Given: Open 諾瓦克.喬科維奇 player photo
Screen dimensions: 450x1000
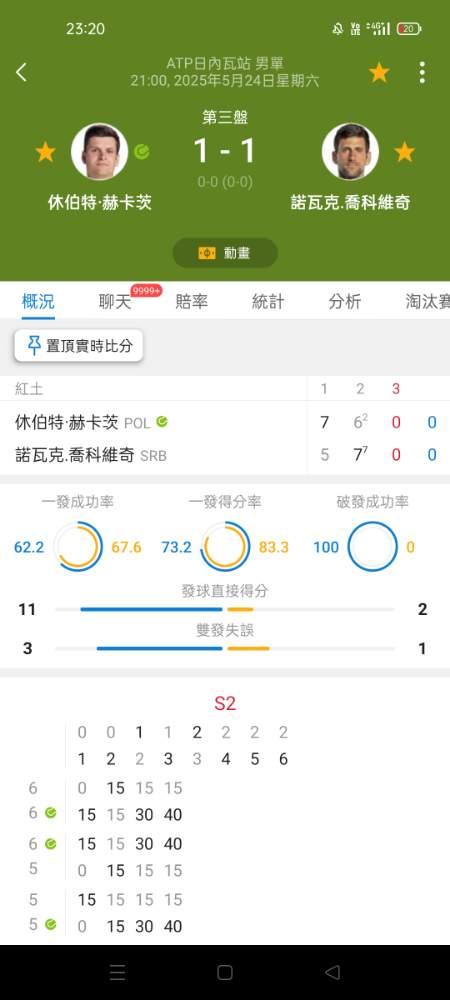Looking at the screenshot, I should (351, 152).
